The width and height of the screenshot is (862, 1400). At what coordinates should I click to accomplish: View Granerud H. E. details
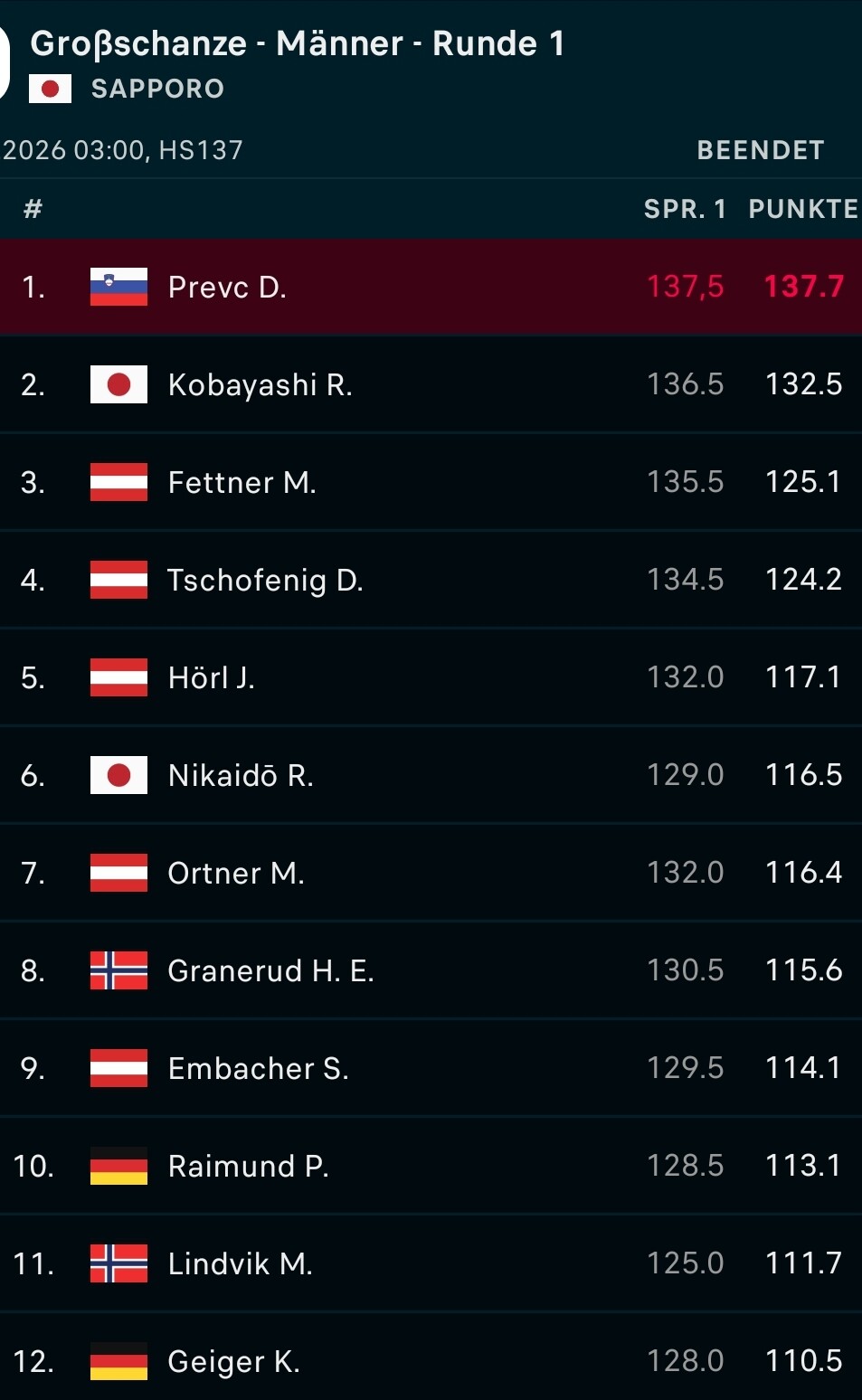tap(431, 970)
